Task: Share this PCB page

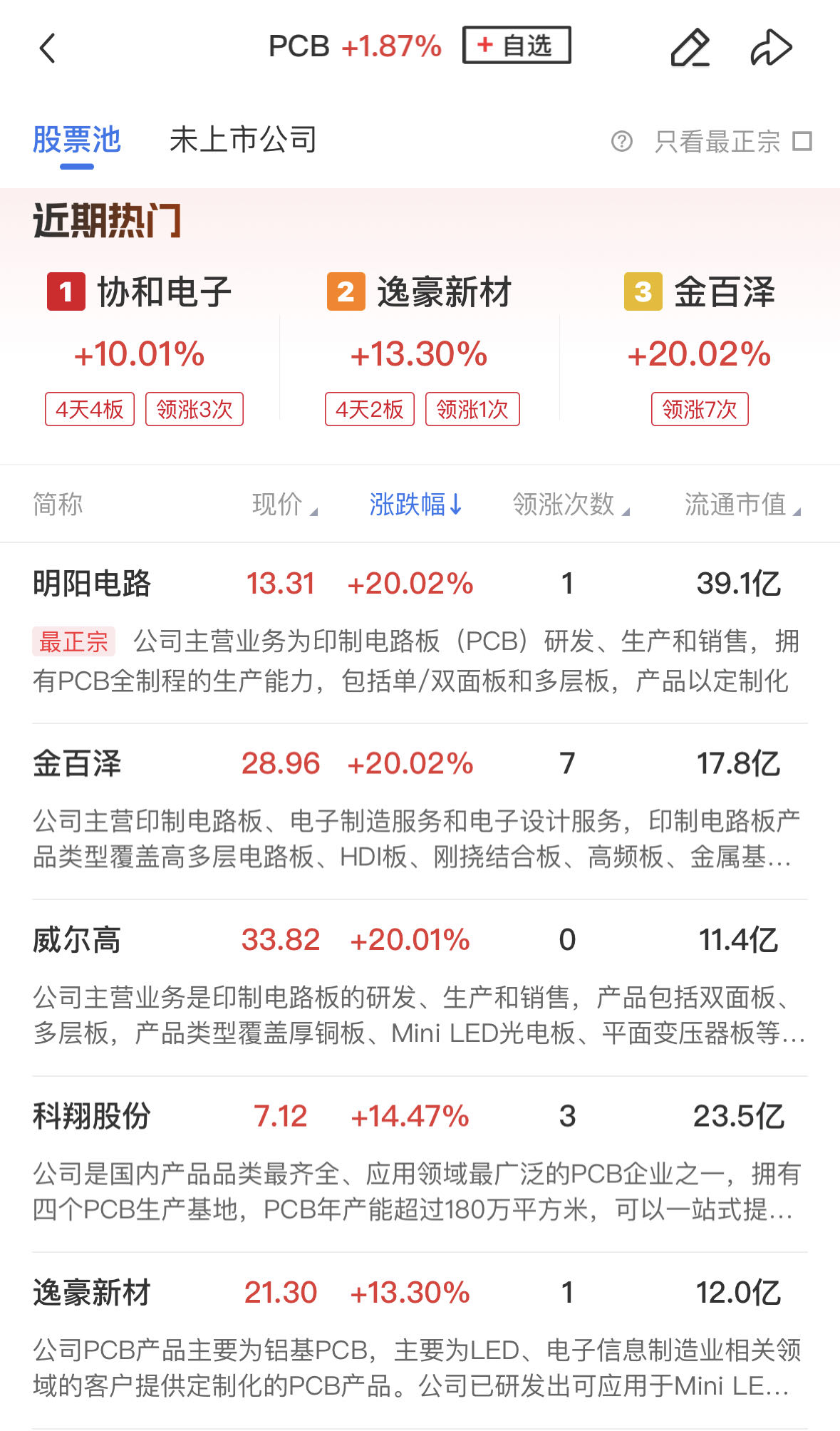Action: (x=771, y=48)
